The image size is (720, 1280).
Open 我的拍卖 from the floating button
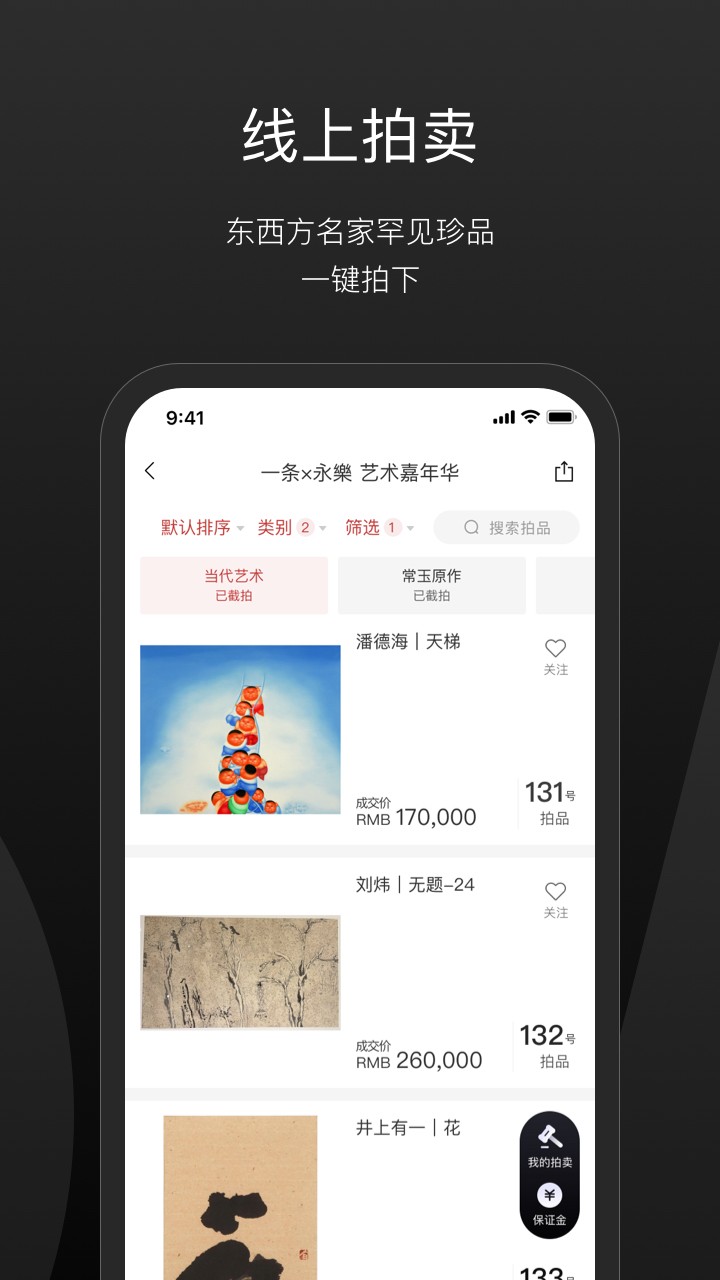[549, 1150]
